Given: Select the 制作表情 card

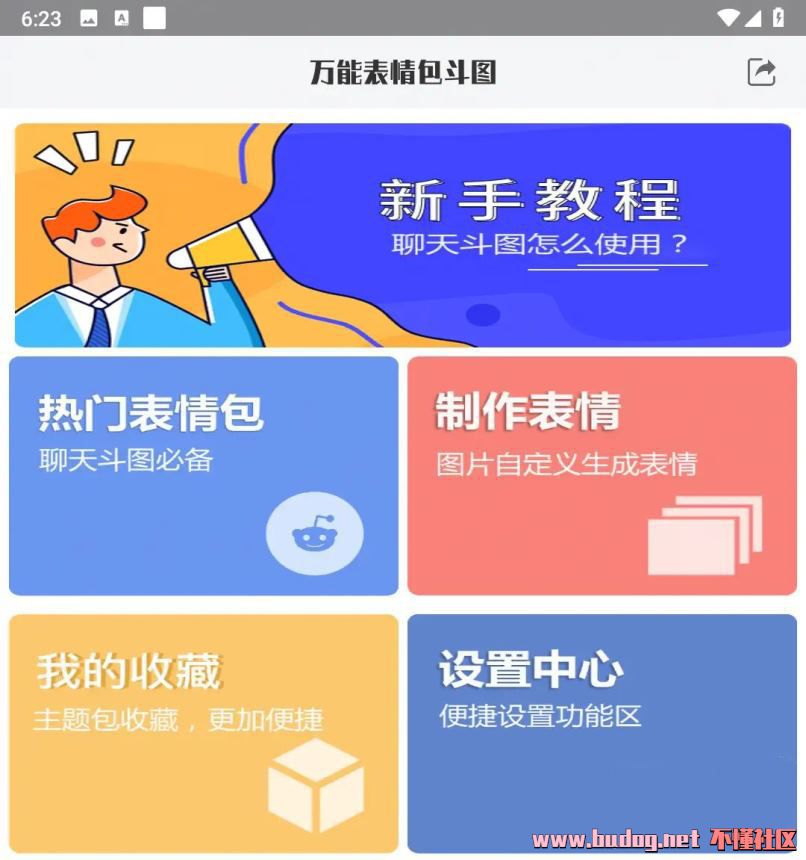Looking at the screenshot, I should click(601, 475).
